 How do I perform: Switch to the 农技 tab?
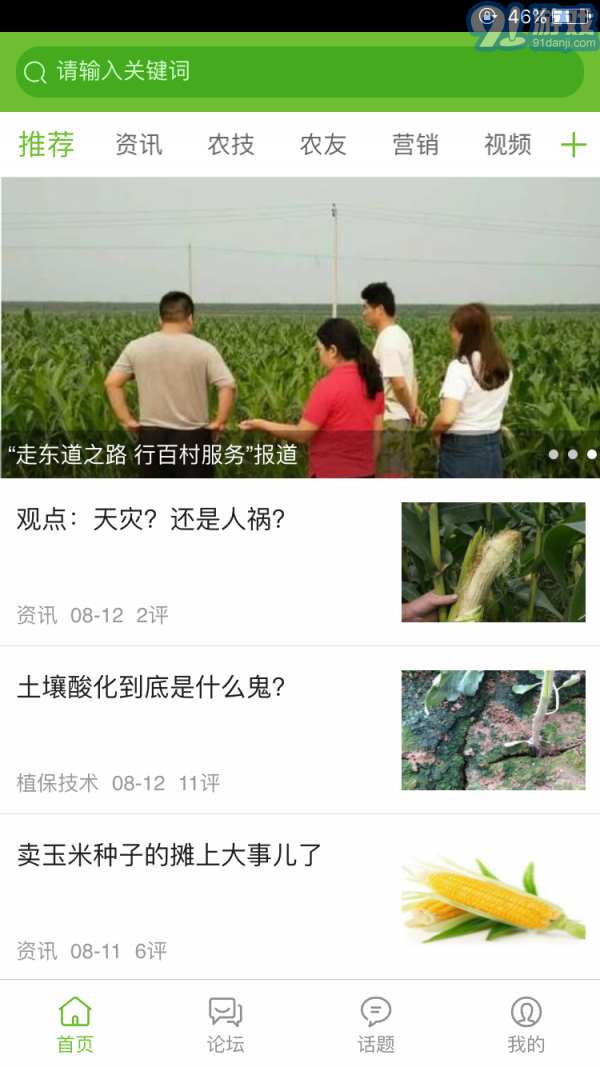pyautogui.click(x=231, y=144)
